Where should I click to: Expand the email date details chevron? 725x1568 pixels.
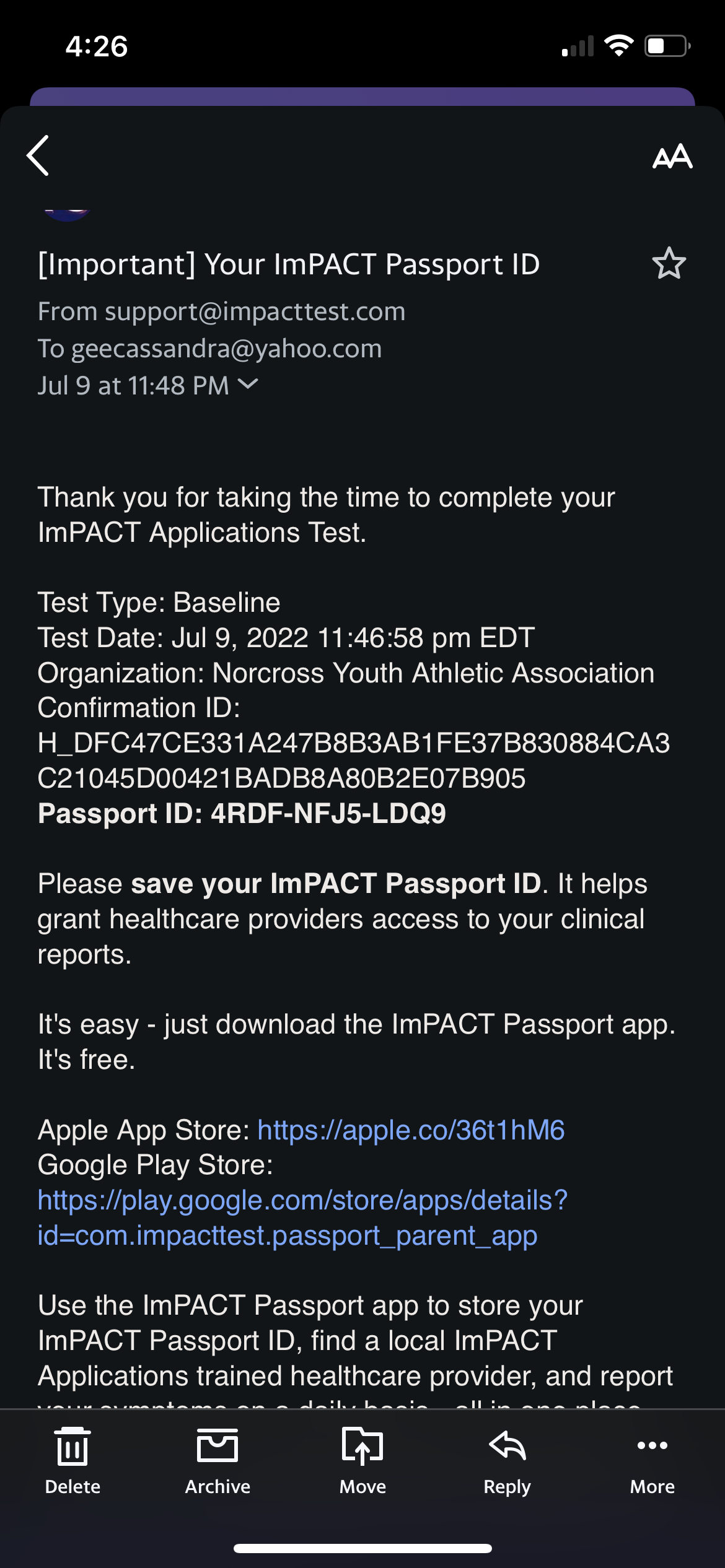tap(248, 385)
